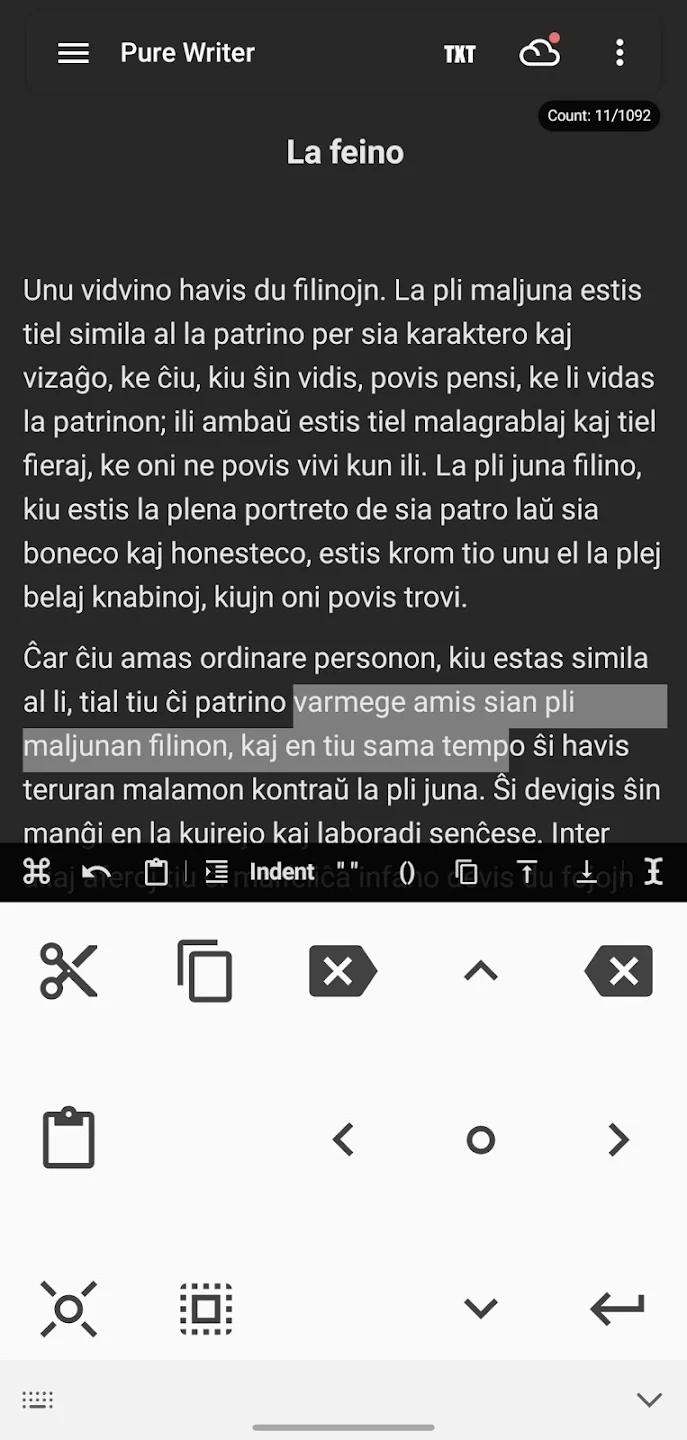The width and height of the screenshot is (687, 1440).
Task: Insert parentheses
Action: [407, 872]
